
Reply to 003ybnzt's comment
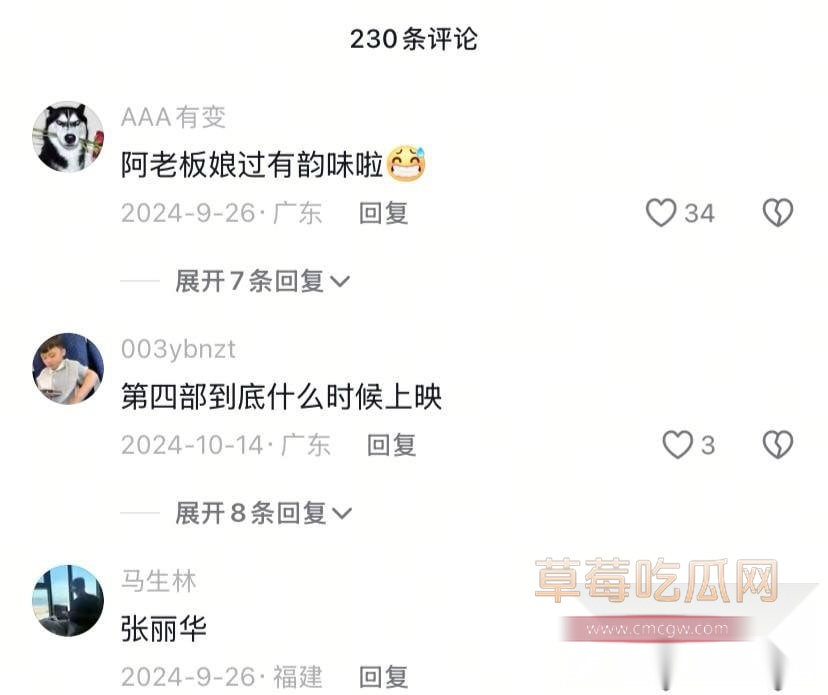391,445
